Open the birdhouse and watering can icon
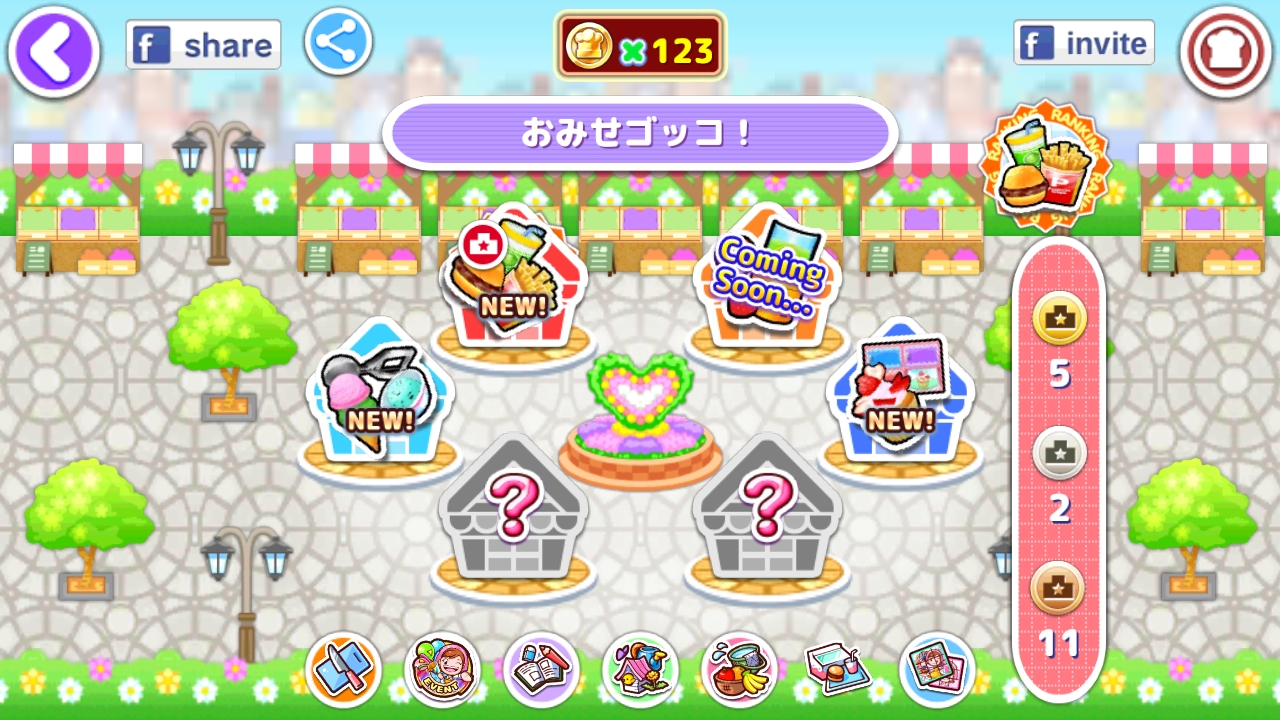This screenshot has width=1280, height=720. pyautogui.click(x=640, y=669)
